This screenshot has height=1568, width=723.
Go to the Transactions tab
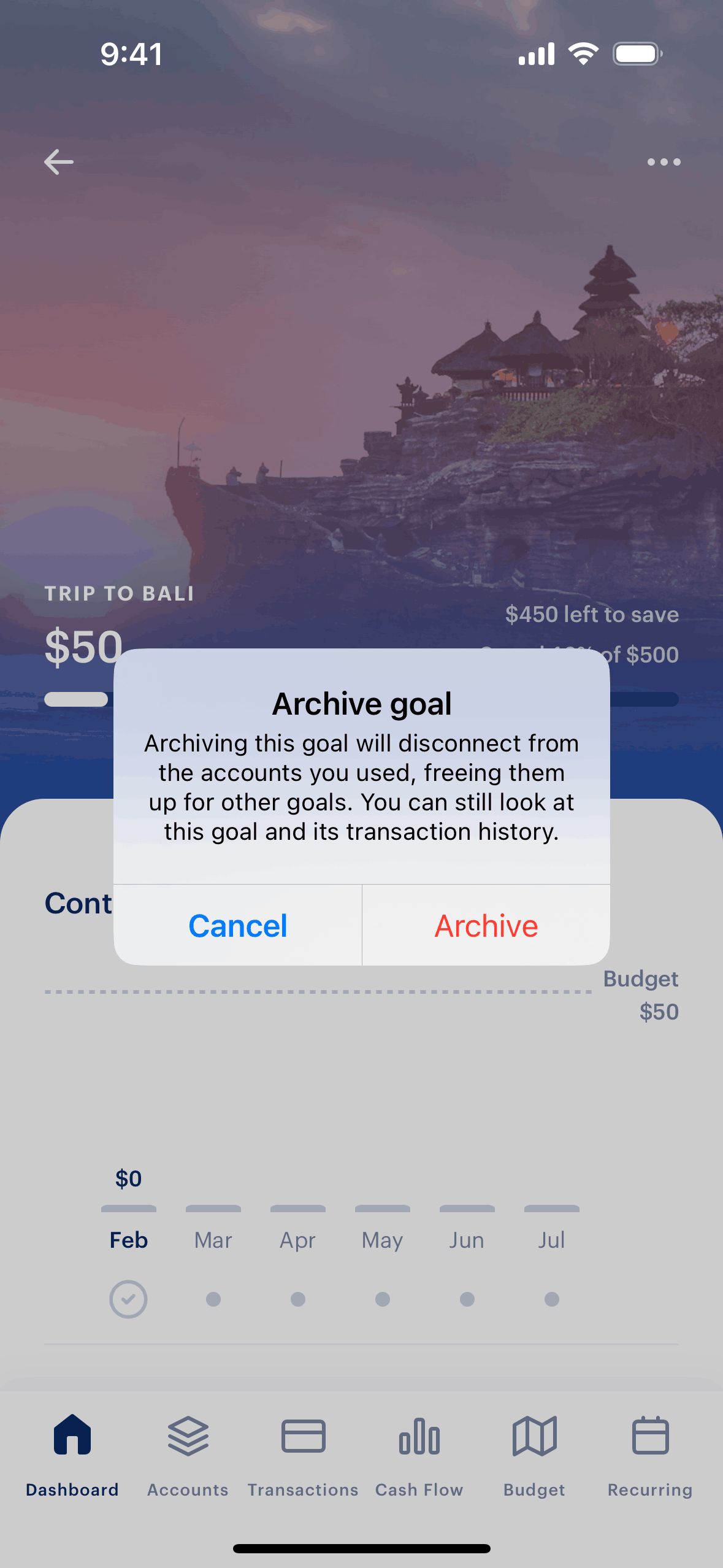tap(303, 1455)
